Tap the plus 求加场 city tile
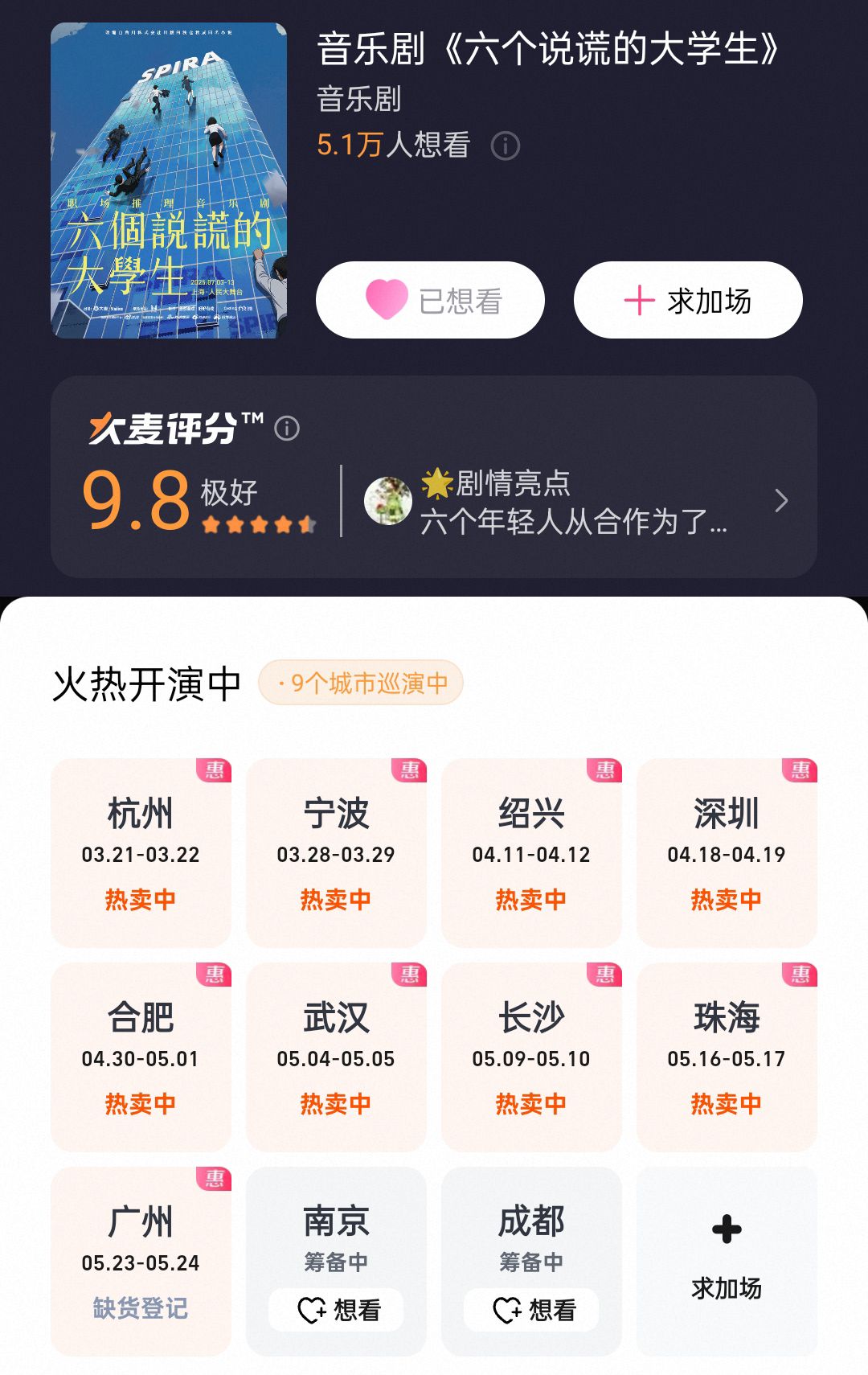Image resolution: width=868 pixels, height=1375 pixels. point(727,1261)
